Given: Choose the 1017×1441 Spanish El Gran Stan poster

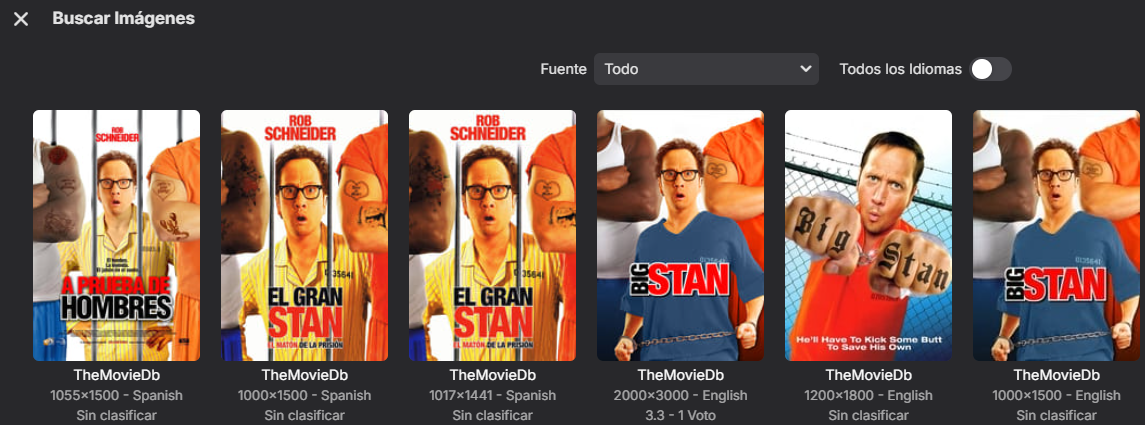Looking at the screenshot, I should (x=492, y=235).
